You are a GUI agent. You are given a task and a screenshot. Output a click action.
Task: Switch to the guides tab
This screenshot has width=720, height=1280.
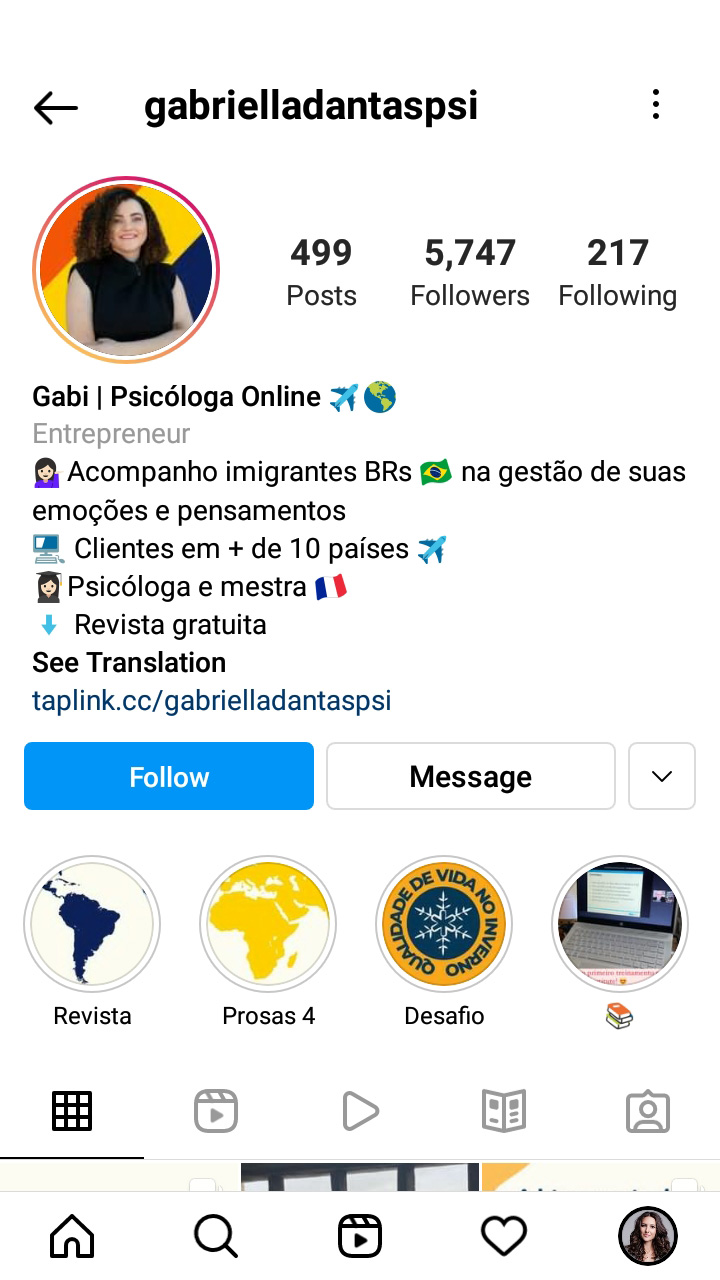[x=503, y=1111]
